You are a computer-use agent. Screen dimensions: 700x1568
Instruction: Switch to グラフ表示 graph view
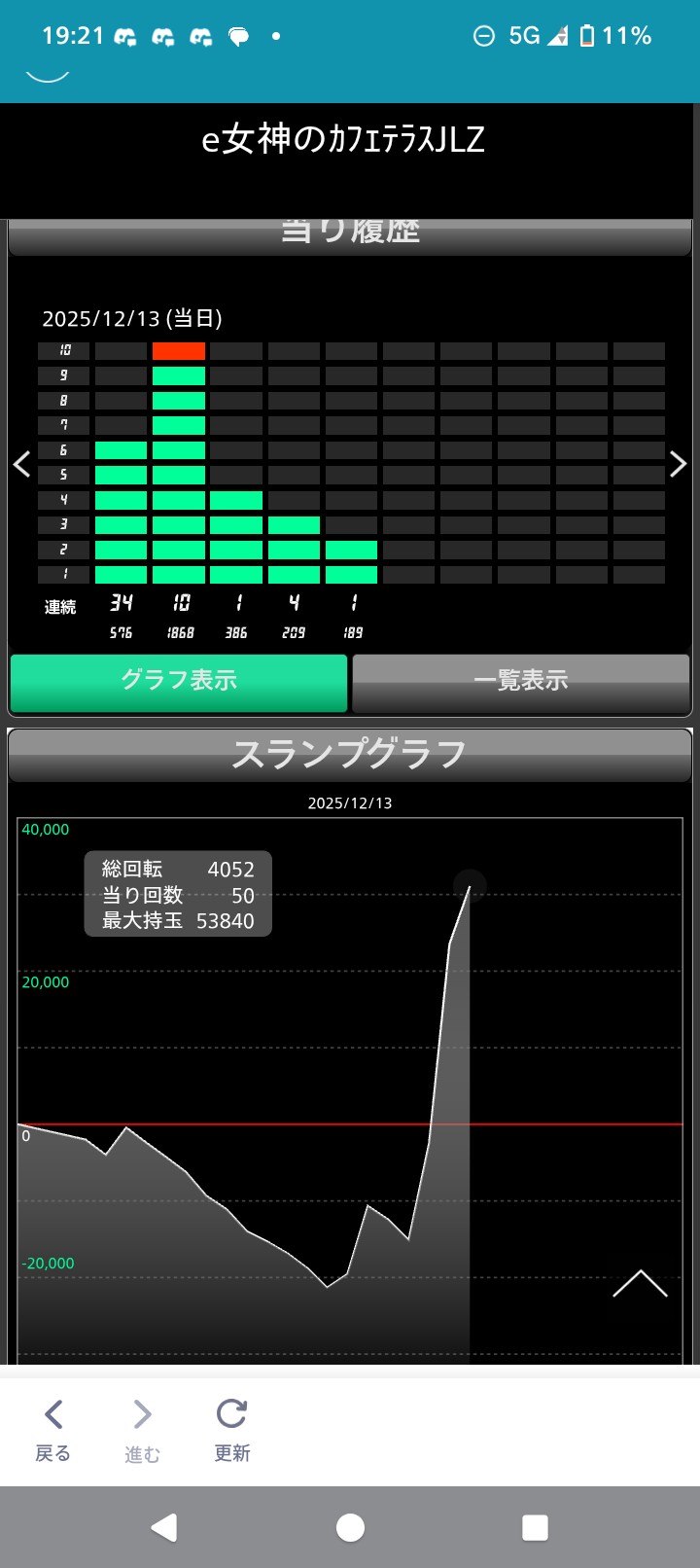179,681
